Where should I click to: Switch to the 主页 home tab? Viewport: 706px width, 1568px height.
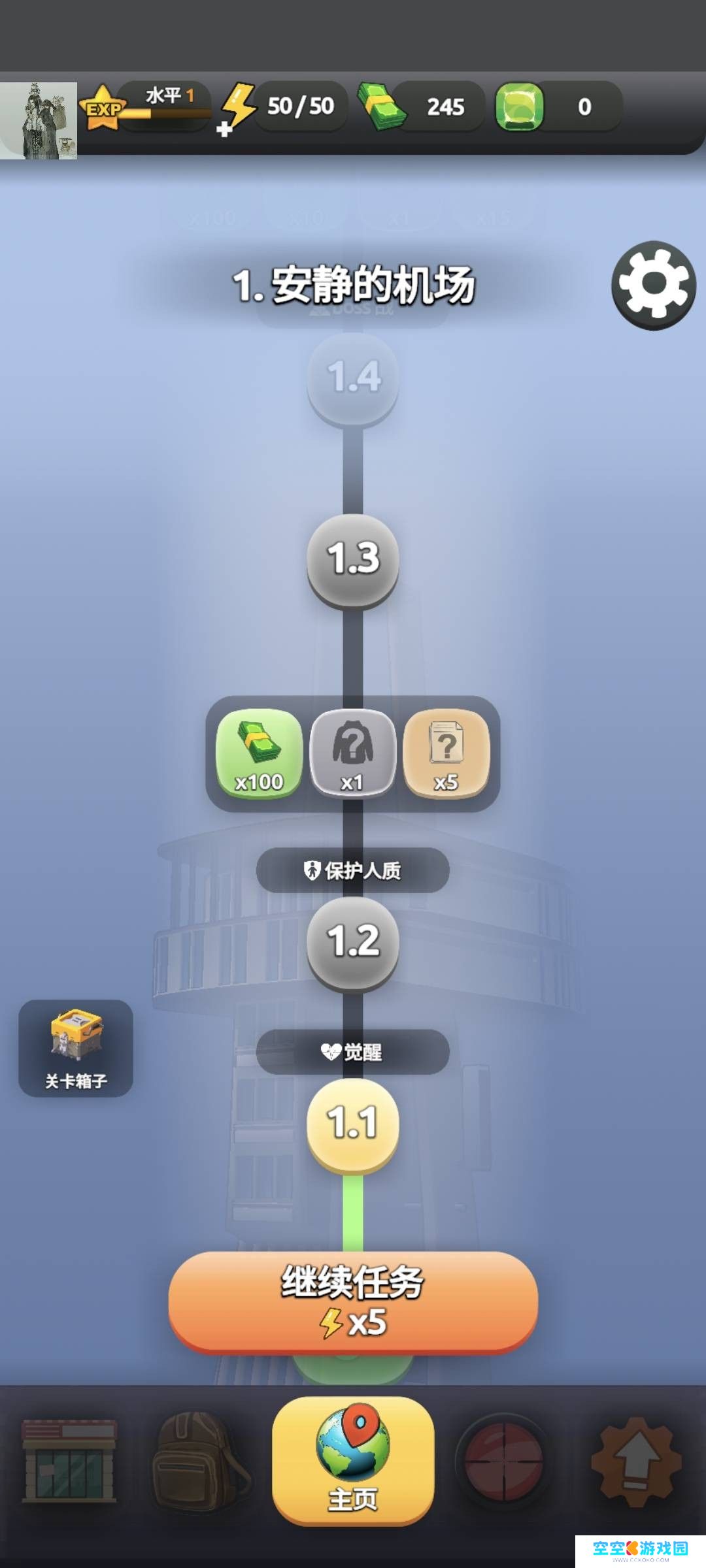(x=353, y=1461)
